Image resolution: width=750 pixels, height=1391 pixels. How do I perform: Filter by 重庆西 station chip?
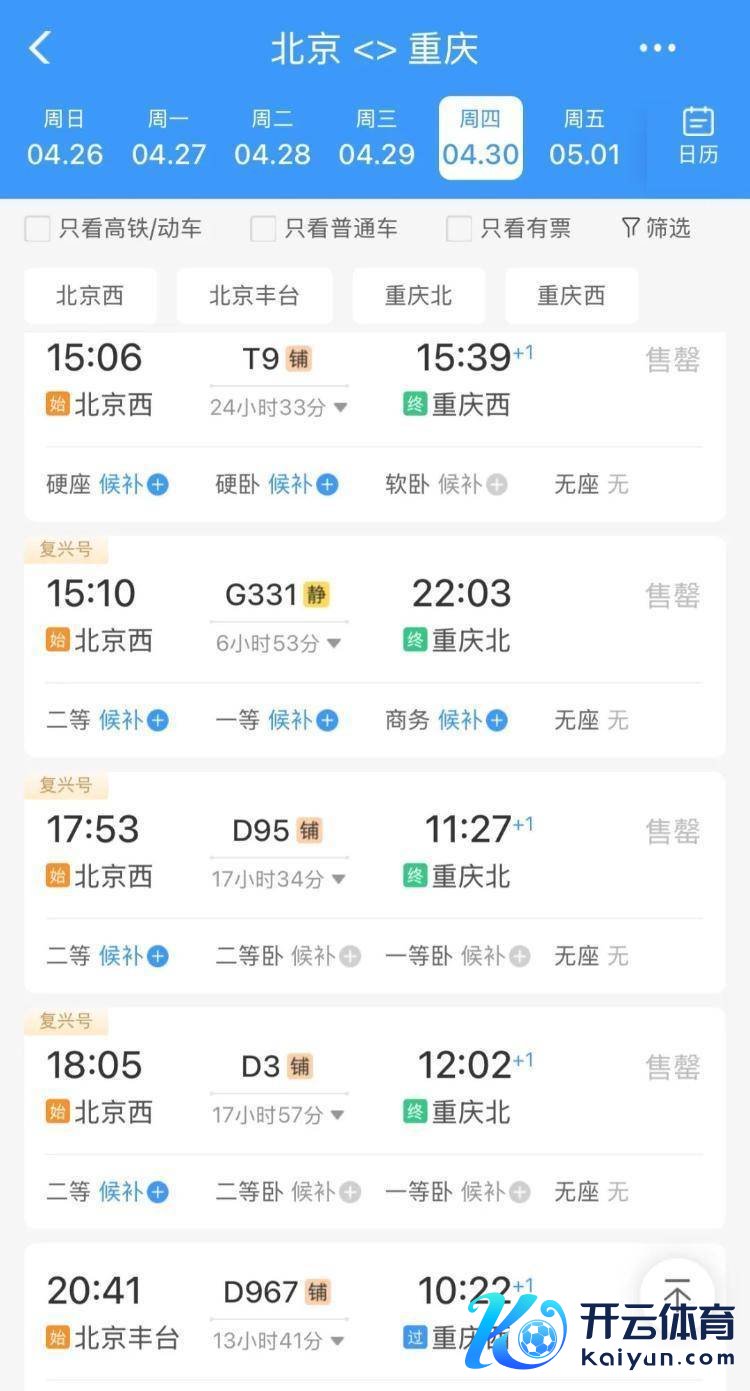[571, 296]
